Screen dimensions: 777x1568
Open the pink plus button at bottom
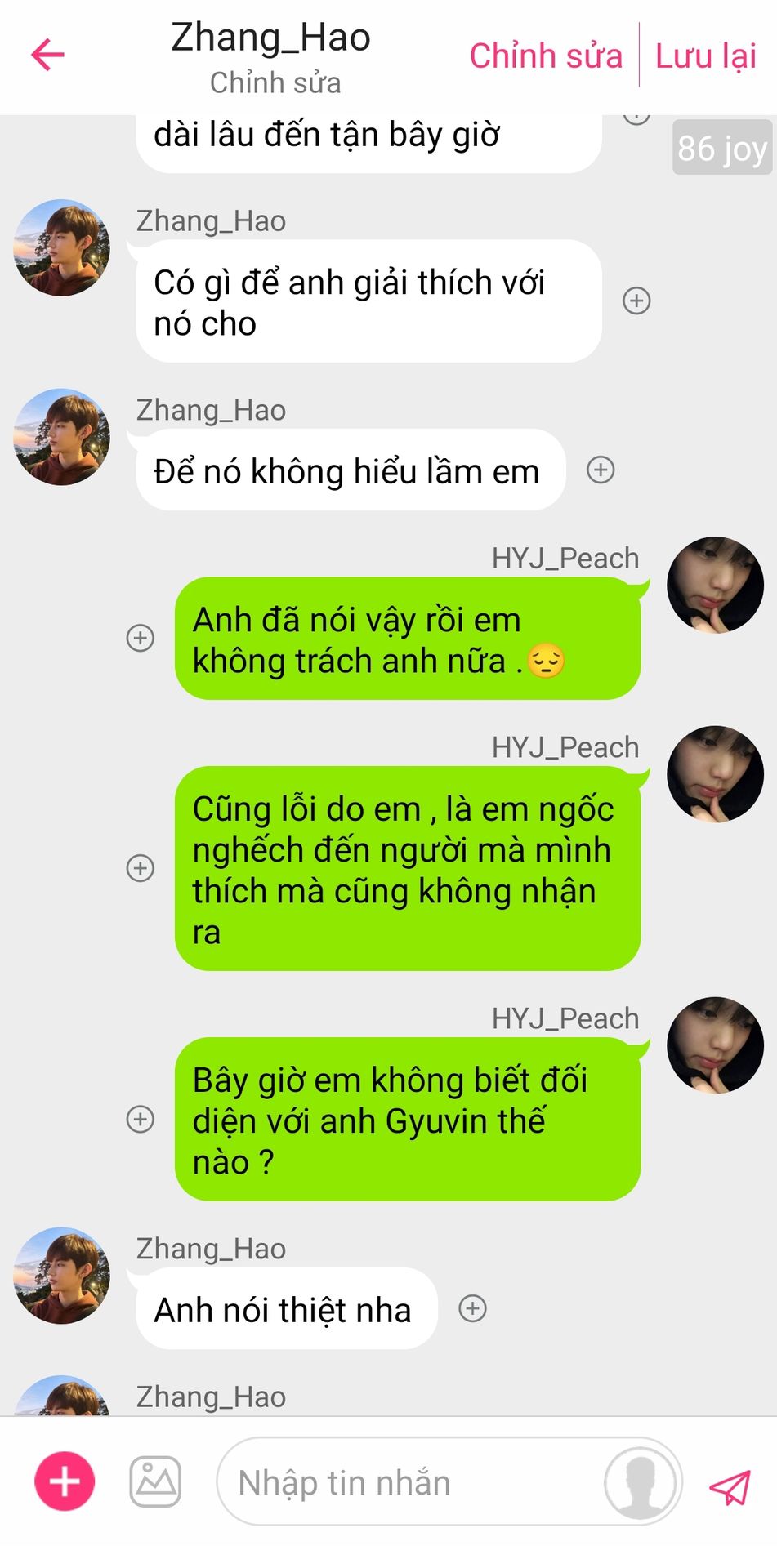pos(65,1481)
